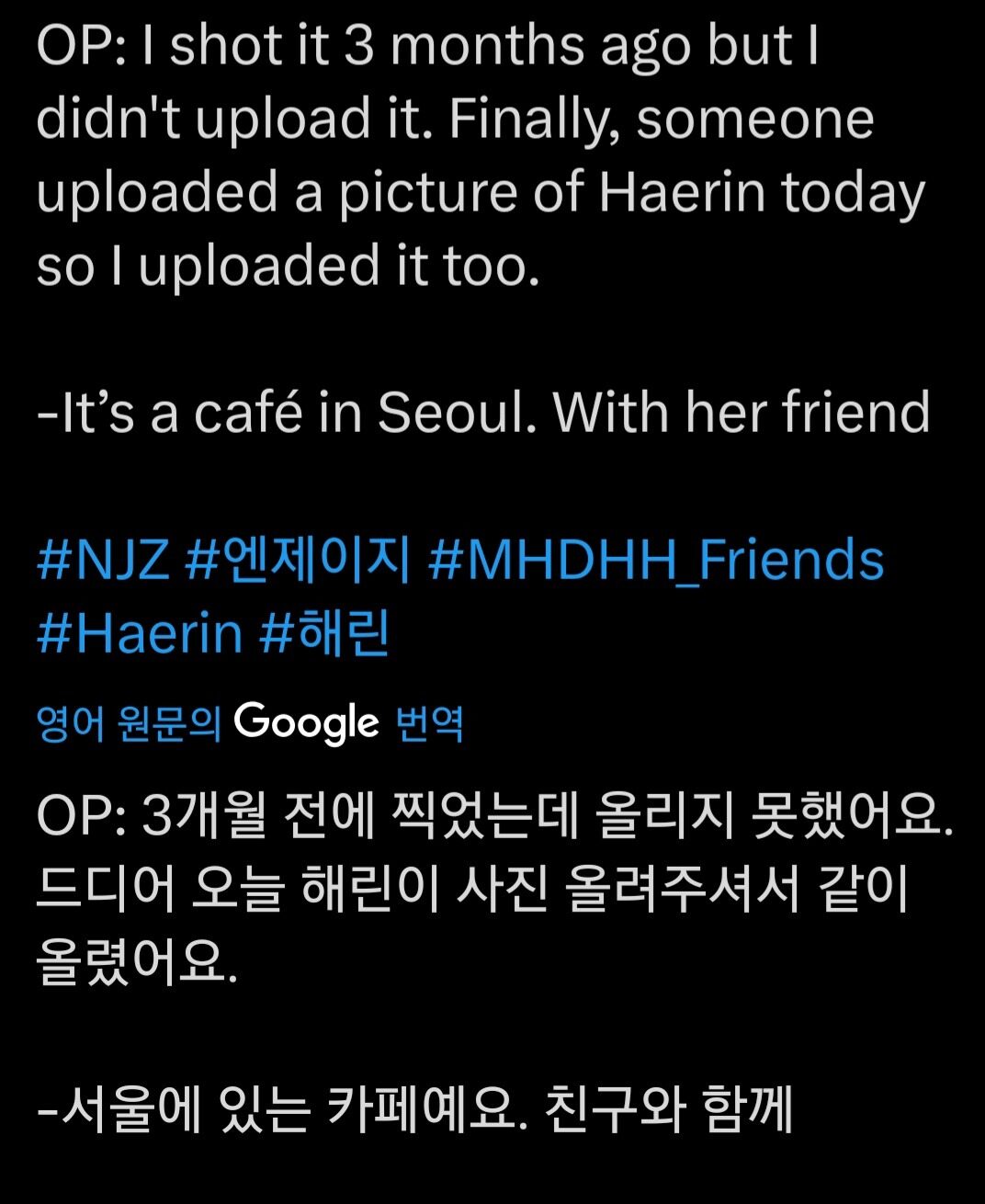
Task: Tap the Google translation attribution link
Action: pyautogui.click(x=250, y=724)
